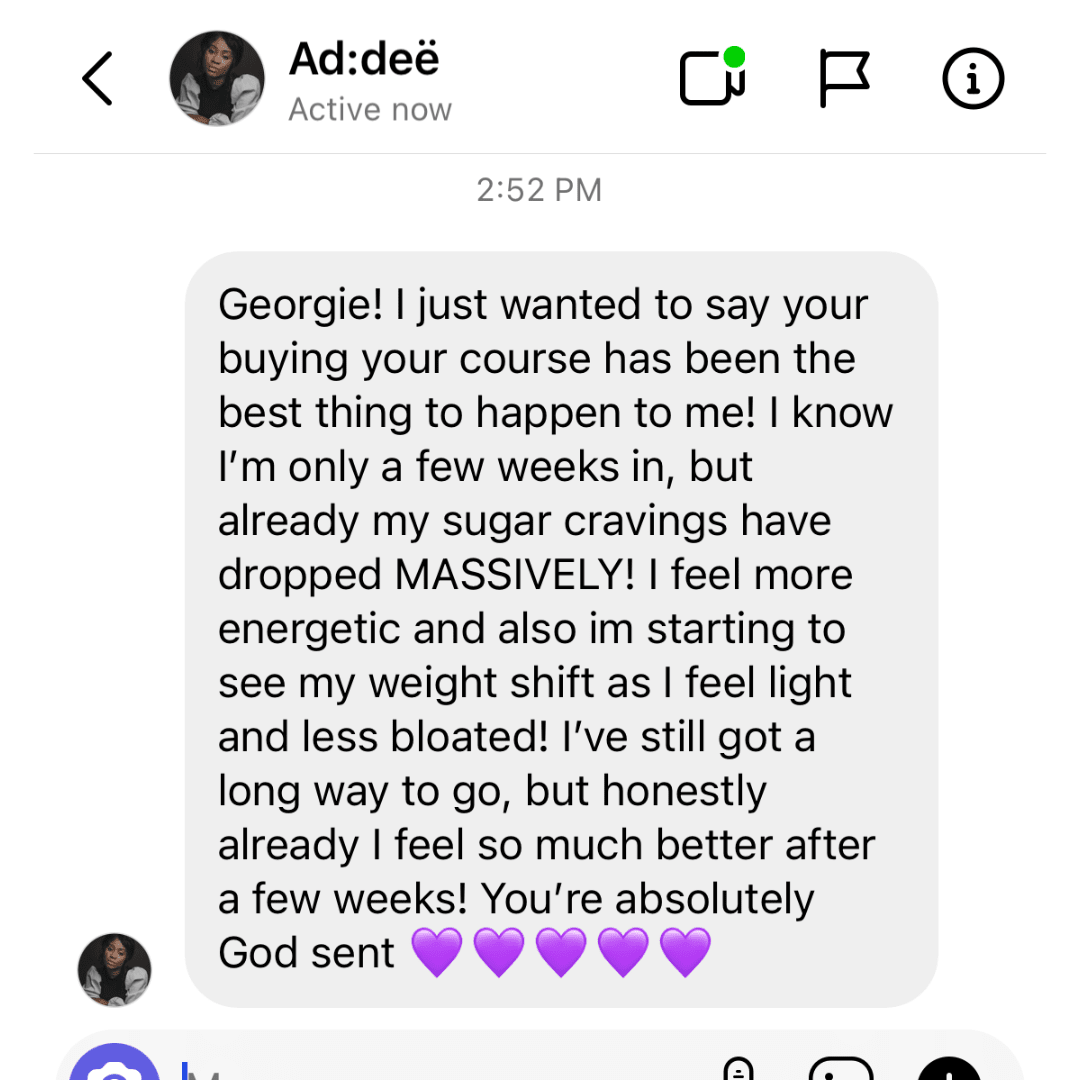Open the camera from the message bar
This screenshot has width=1080, height=1080.
point(114,1068)
